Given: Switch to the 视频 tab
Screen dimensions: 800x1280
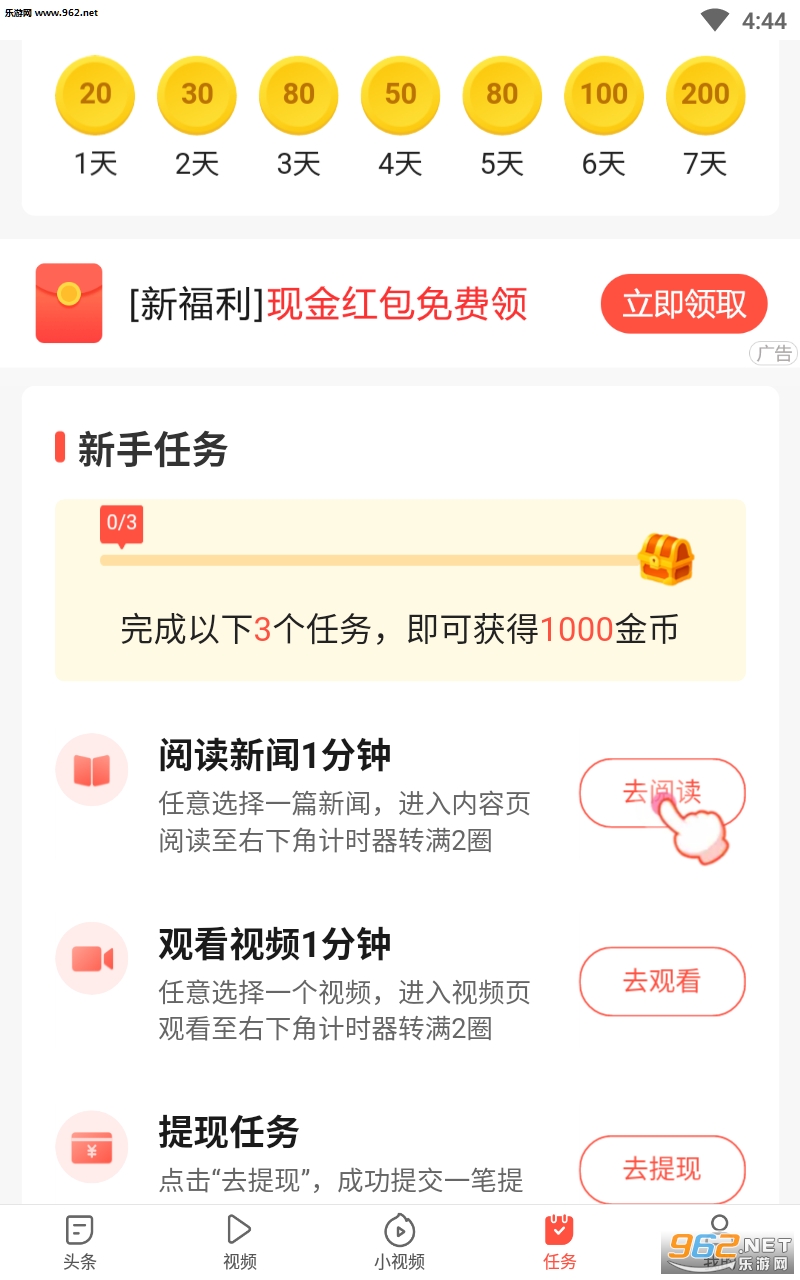Looking at the screenshot, I should coord(240,1243).
